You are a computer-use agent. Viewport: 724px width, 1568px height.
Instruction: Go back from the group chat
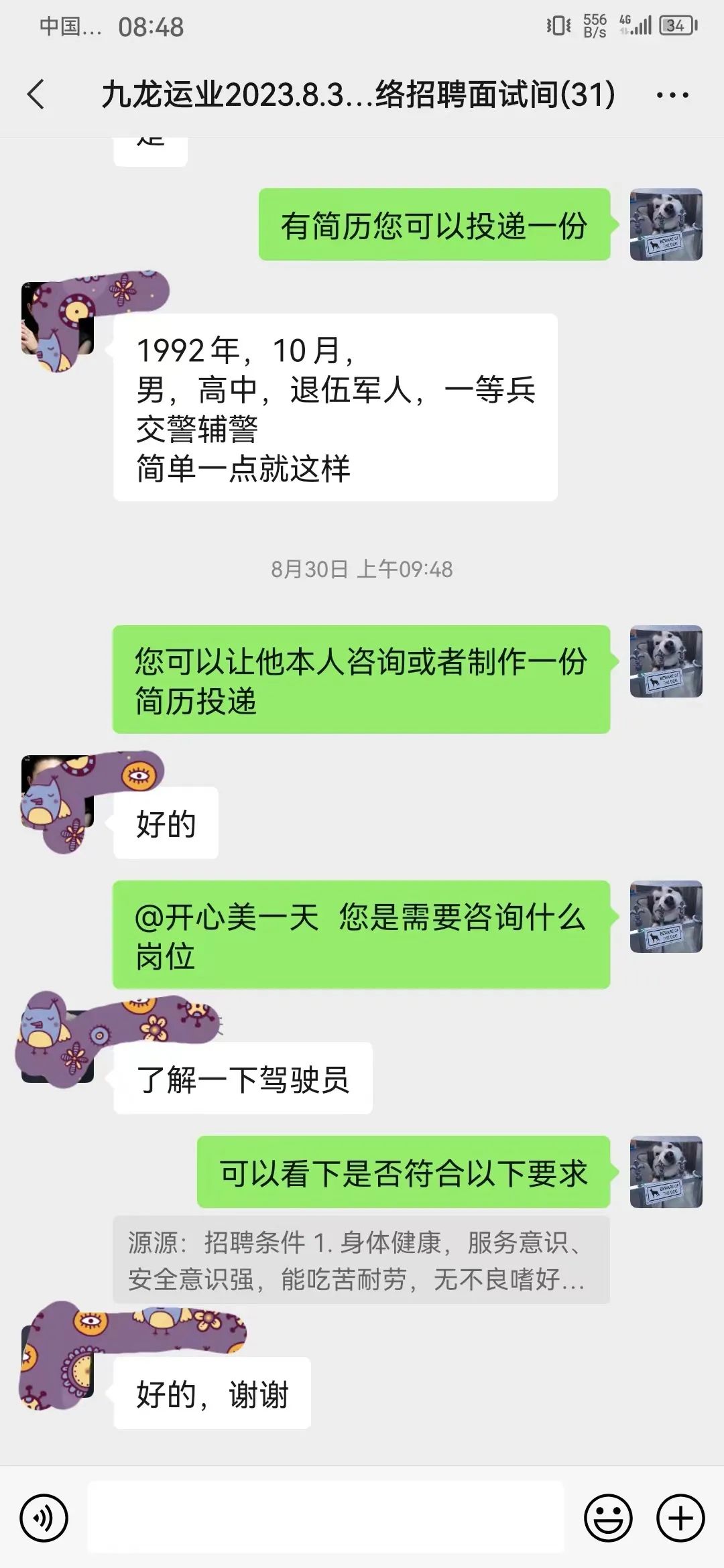tap(37, 94)
